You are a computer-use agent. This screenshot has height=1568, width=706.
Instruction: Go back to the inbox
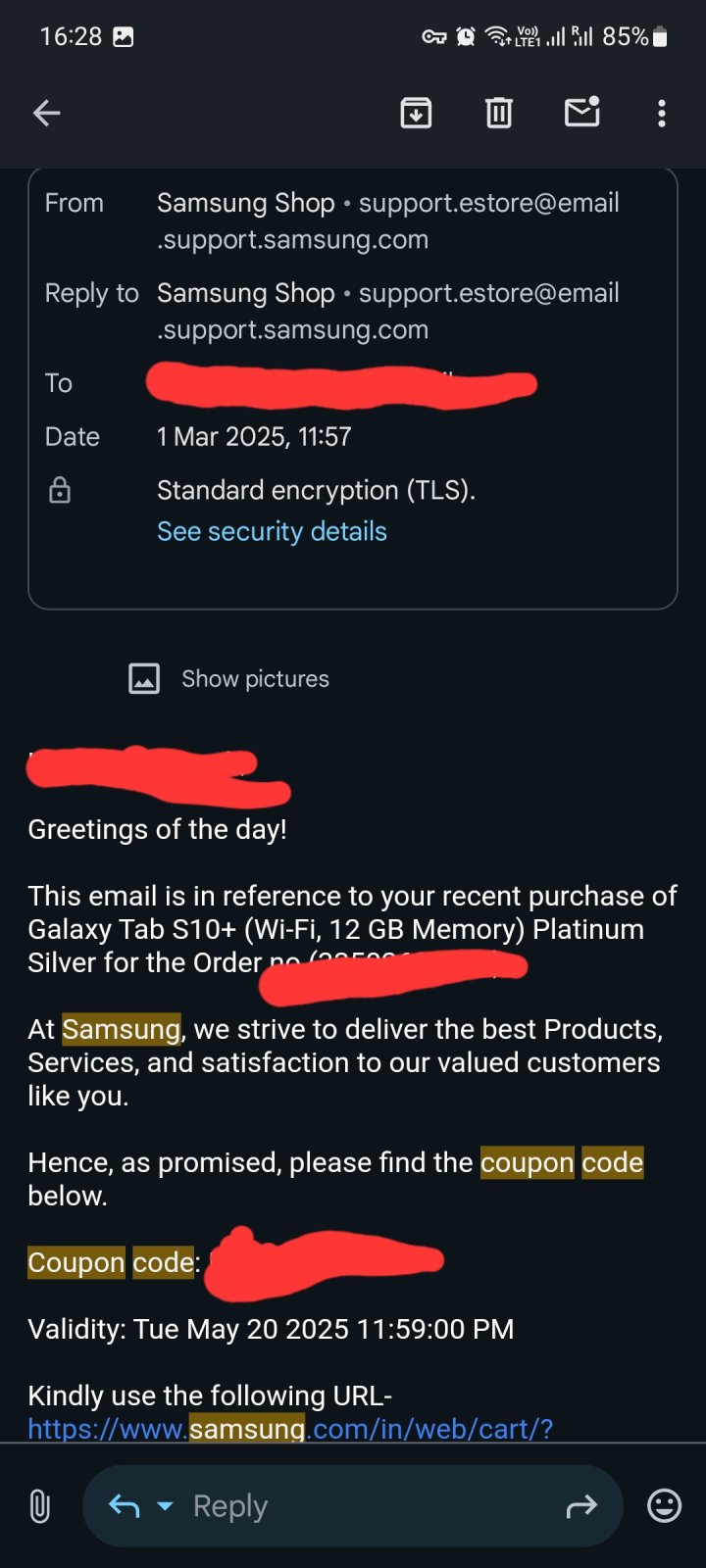click(46, 114)
